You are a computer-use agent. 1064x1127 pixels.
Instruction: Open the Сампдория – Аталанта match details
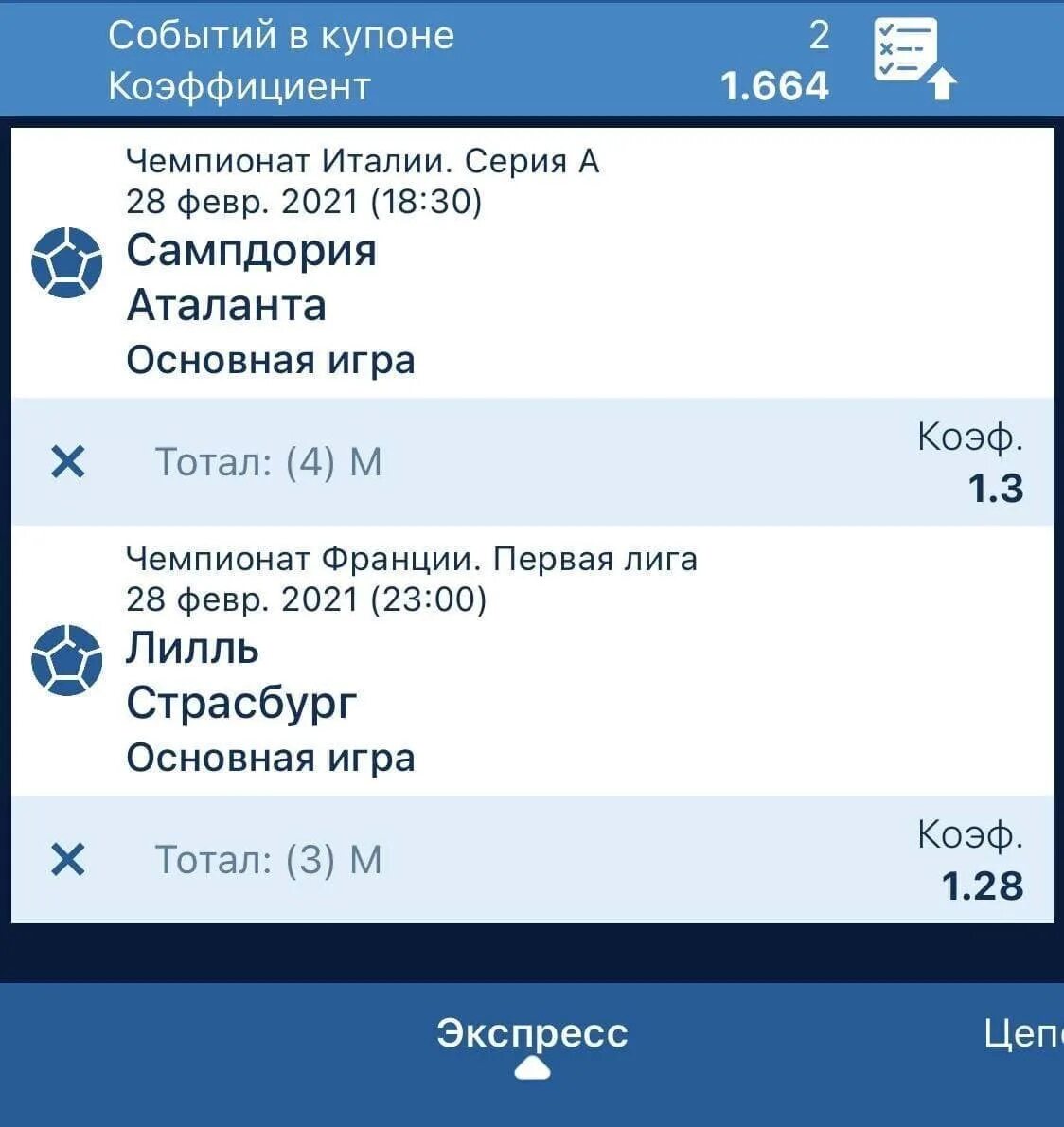252,278
